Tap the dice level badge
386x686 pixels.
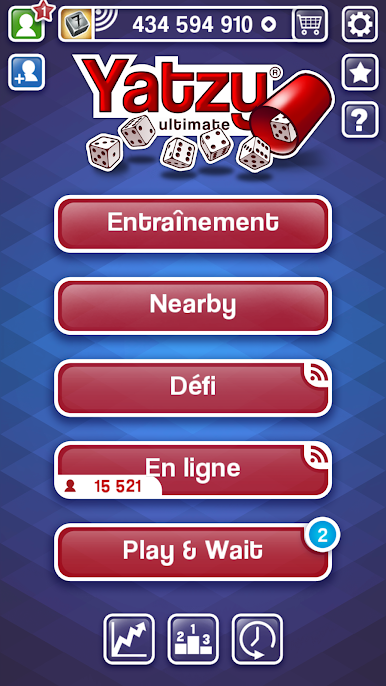click(77, 24)
